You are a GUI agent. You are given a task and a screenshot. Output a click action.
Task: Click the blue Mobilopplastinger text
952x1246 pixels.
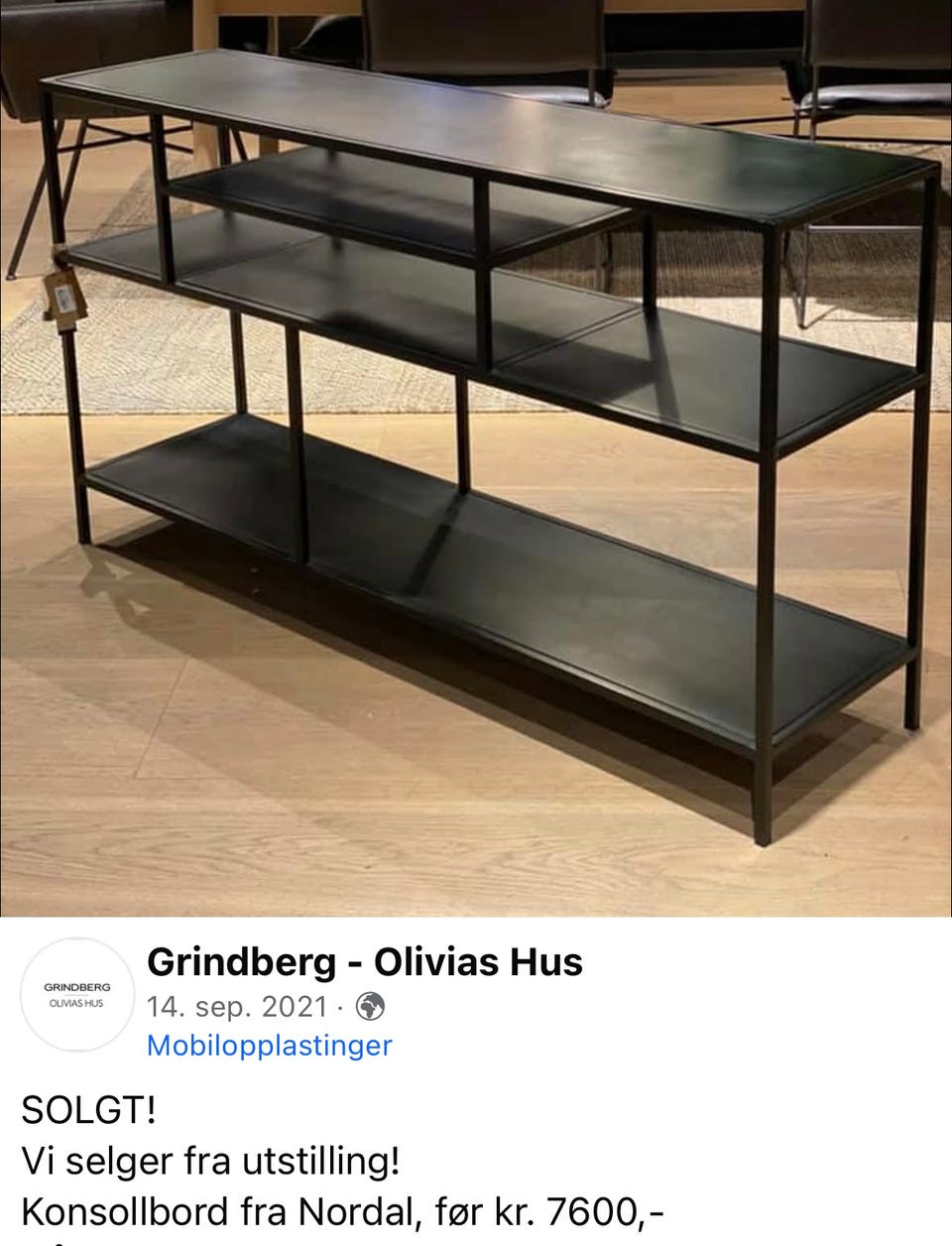coord(269,1045)
